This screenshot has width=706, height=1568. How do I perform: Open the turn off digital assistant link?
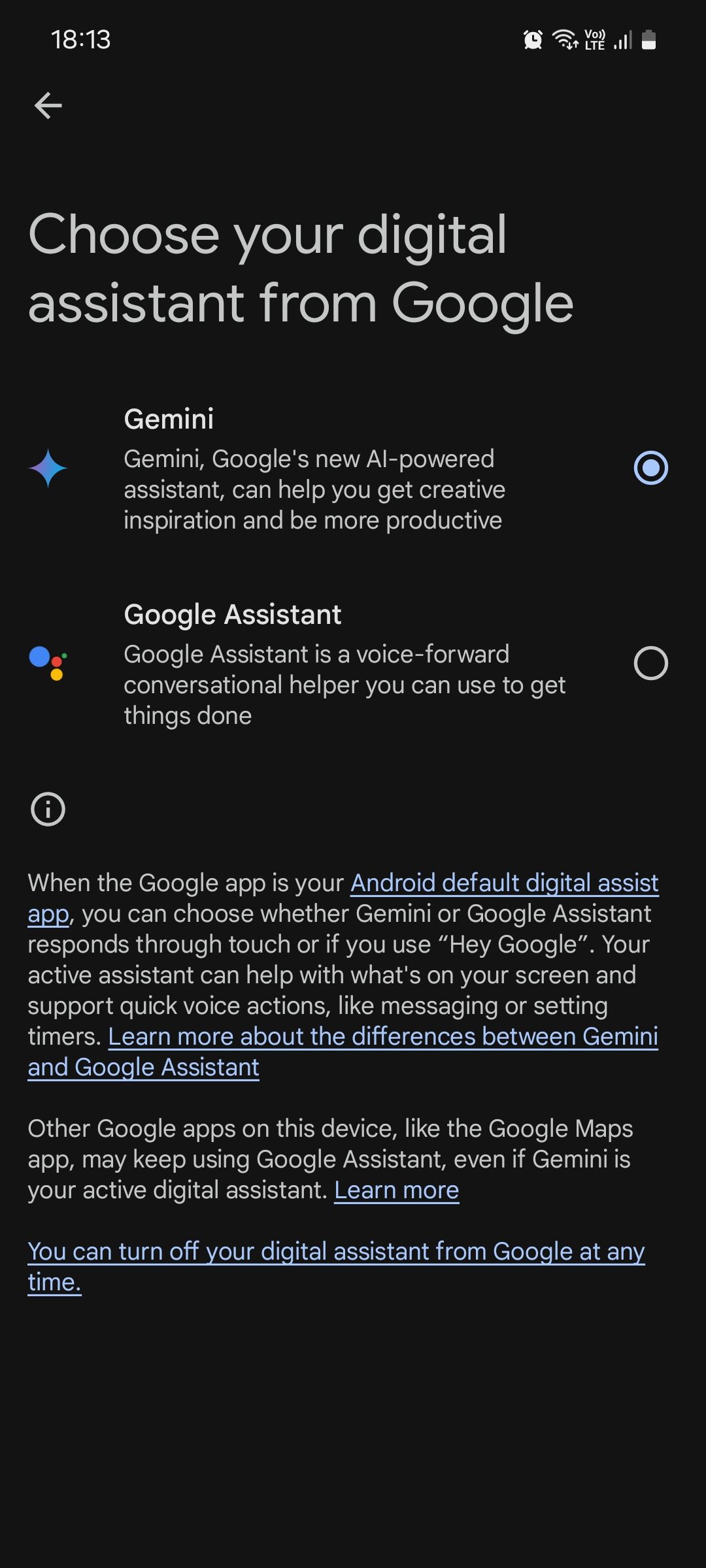[336, 1251]
